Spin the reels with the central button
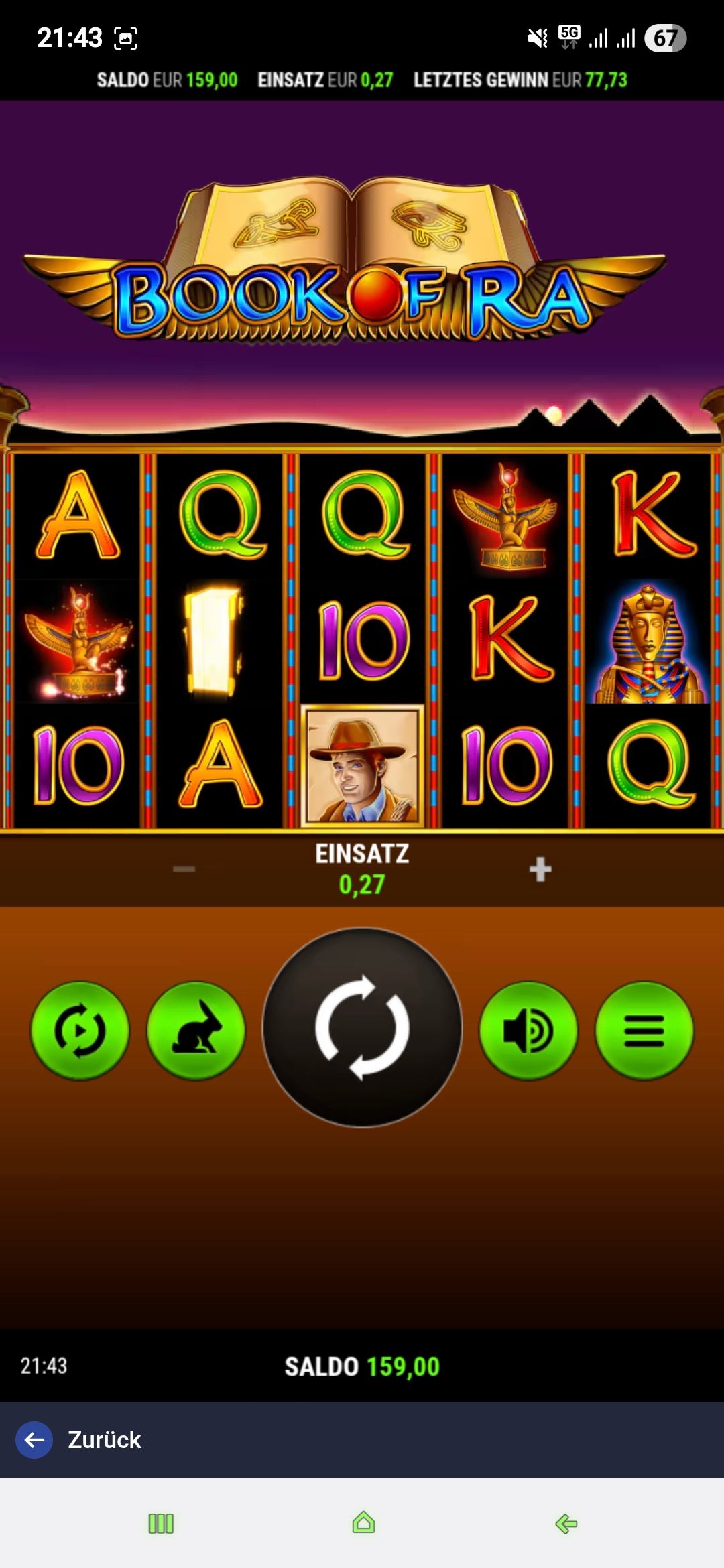The image size is (724, 1568). (362, 1027)
